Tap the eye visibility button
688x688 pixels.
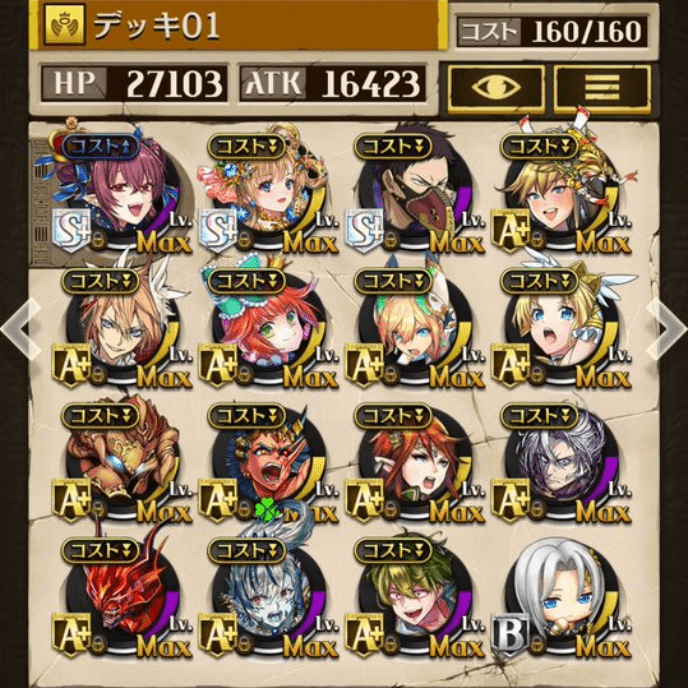click(x=495, y=88)
